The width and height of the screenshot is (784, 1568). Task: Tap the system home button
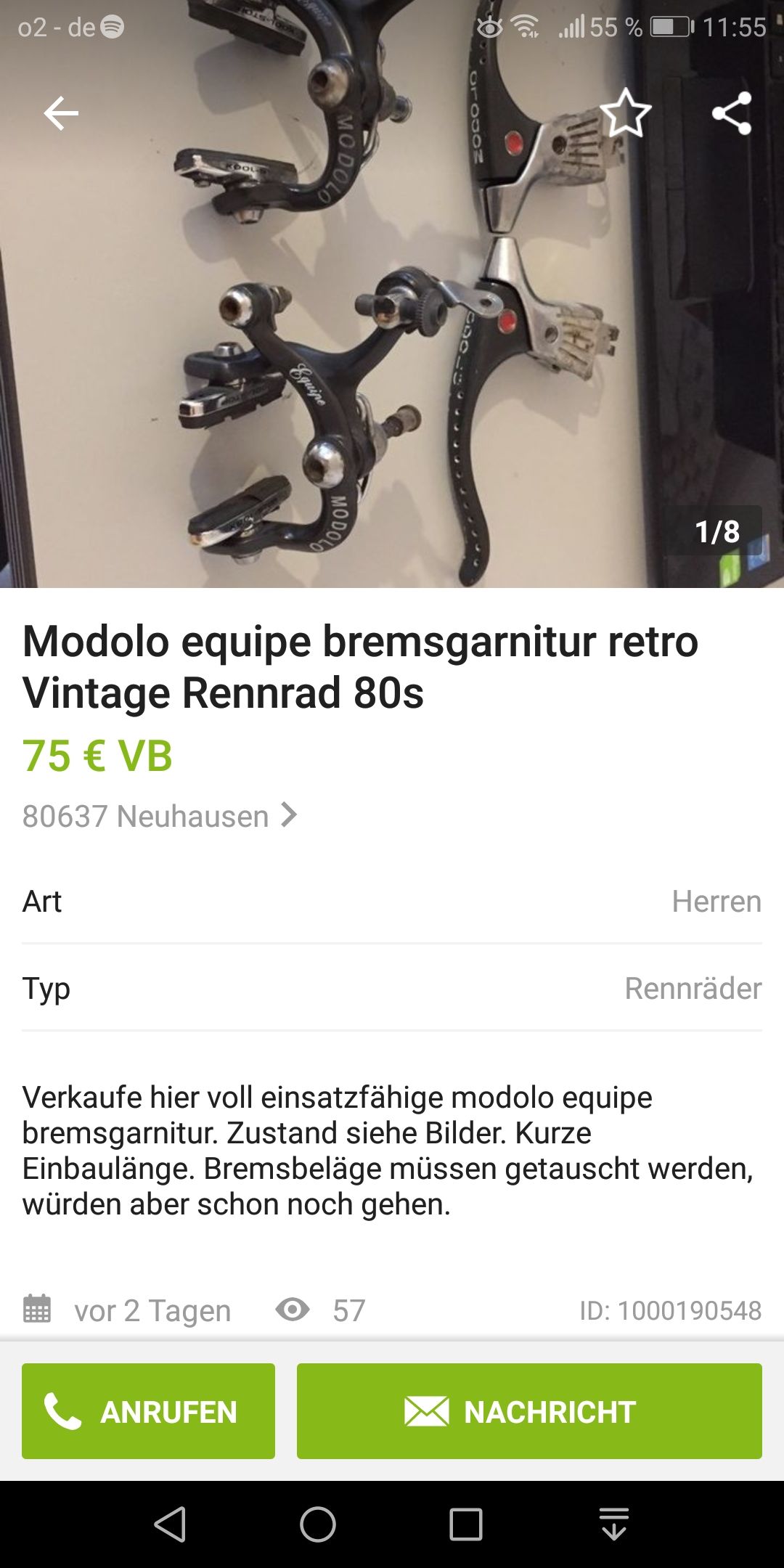pyautogui.click(x=318, y=1524)
